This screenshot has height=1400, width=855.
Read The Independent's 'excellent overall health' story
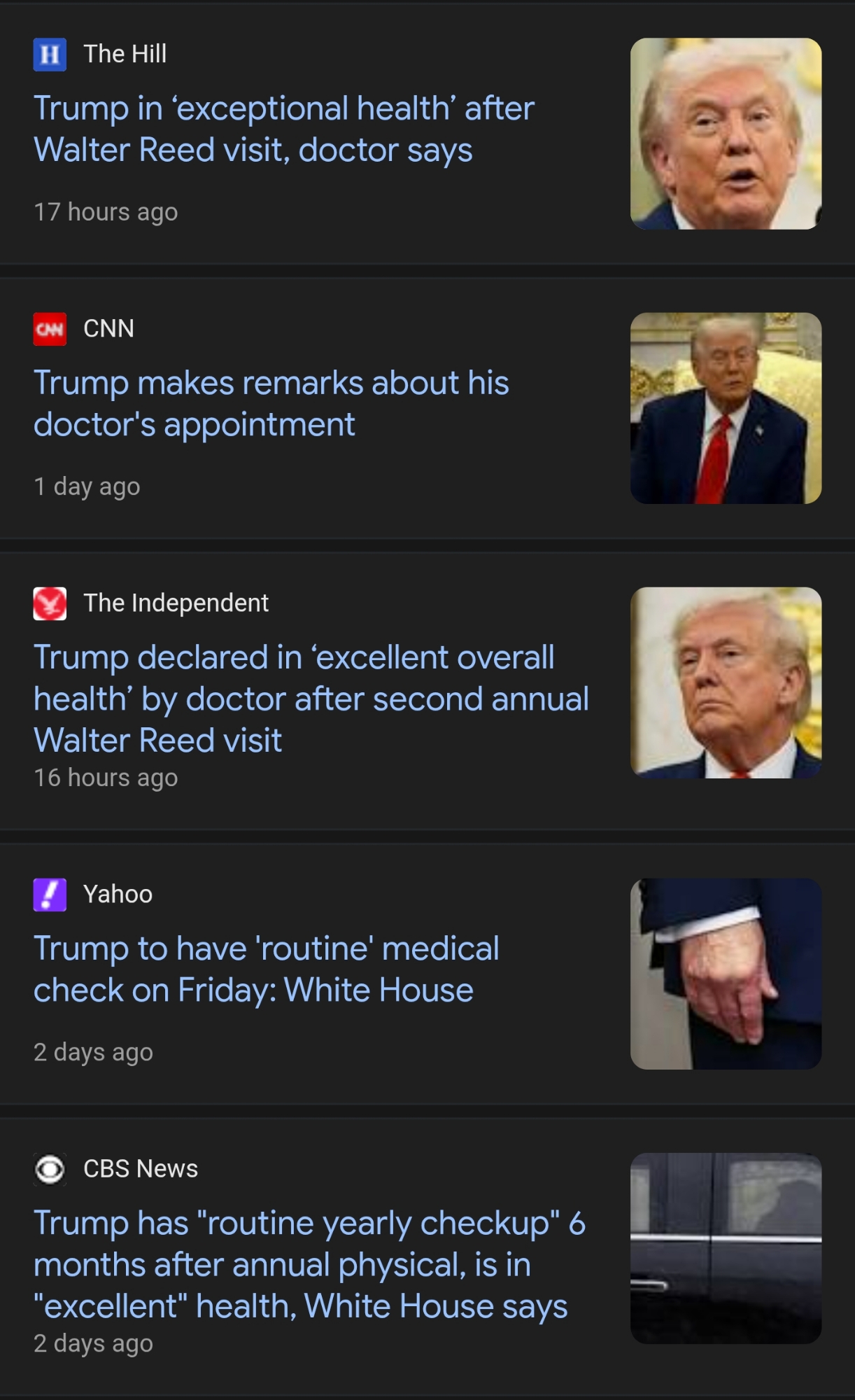(x=311, y=699)
